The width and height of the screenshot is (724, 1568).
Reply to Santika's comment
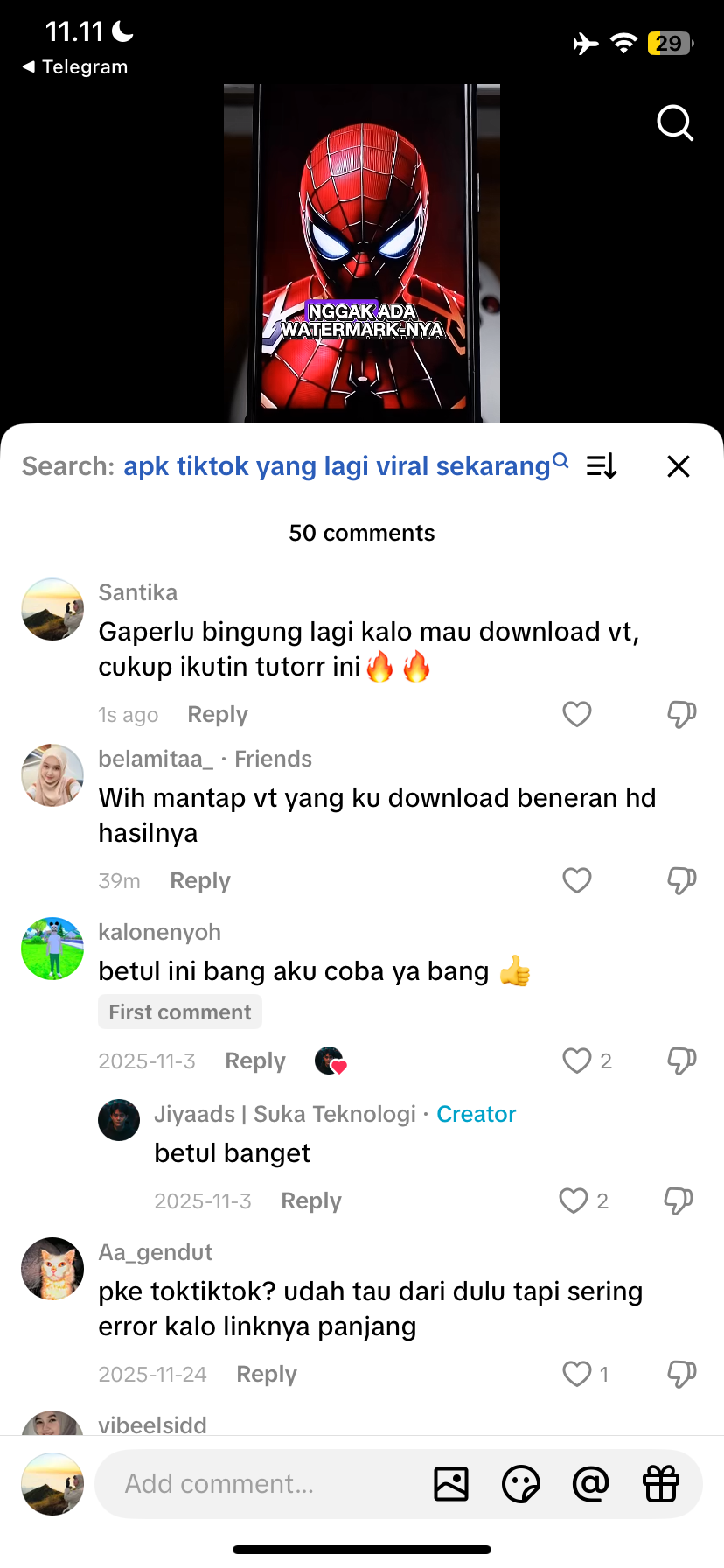tap(218, 715)
